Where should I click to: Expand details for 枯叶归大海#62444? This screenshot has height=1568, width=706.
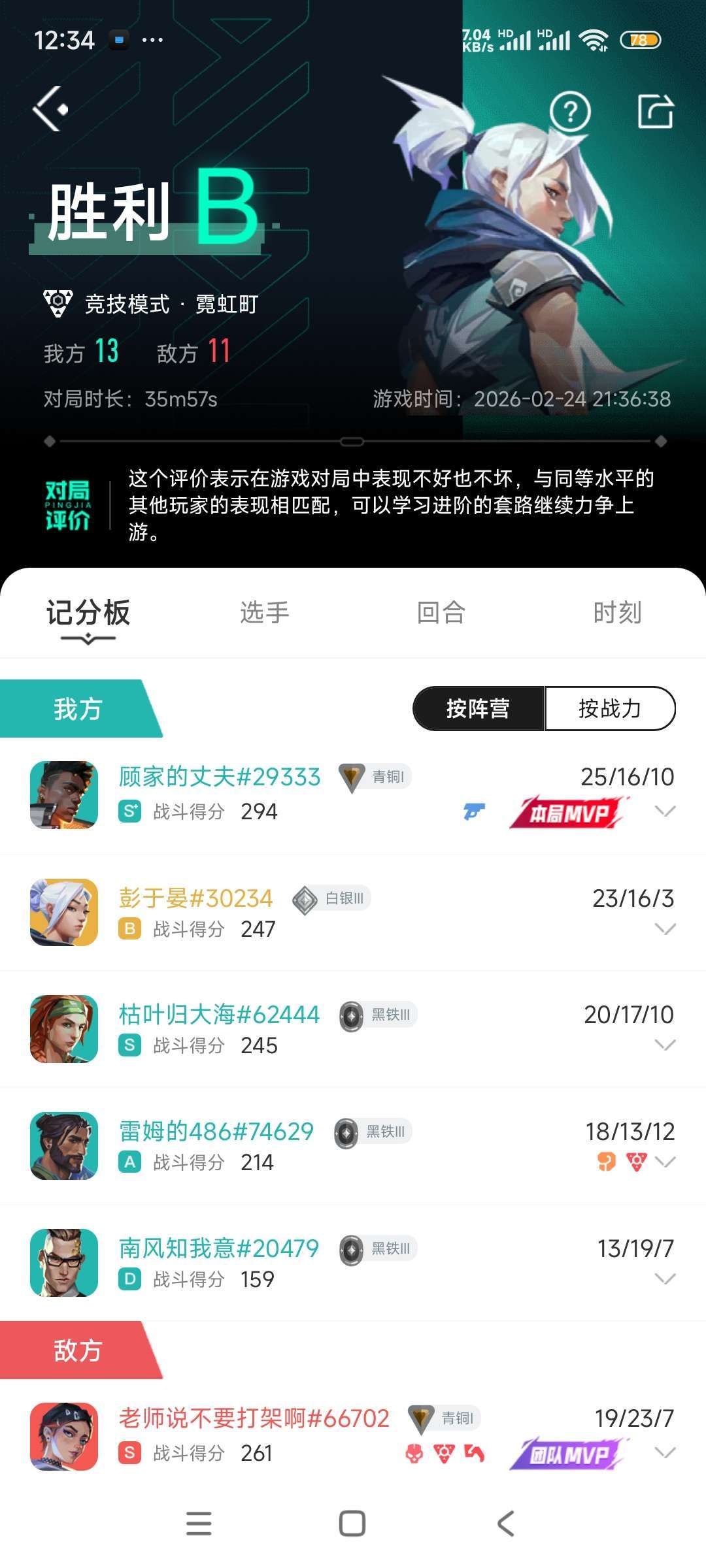coord(665,1045)
